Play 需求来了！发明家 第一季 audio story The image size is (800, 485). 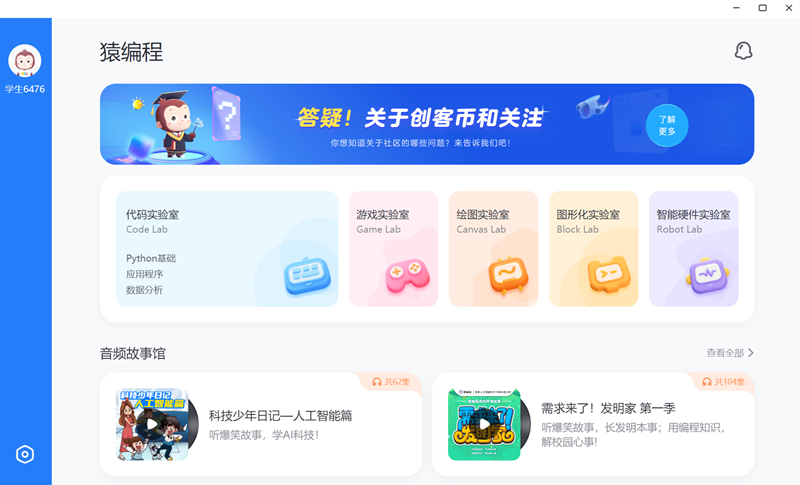pyautogui.click(x=484, y=424)
